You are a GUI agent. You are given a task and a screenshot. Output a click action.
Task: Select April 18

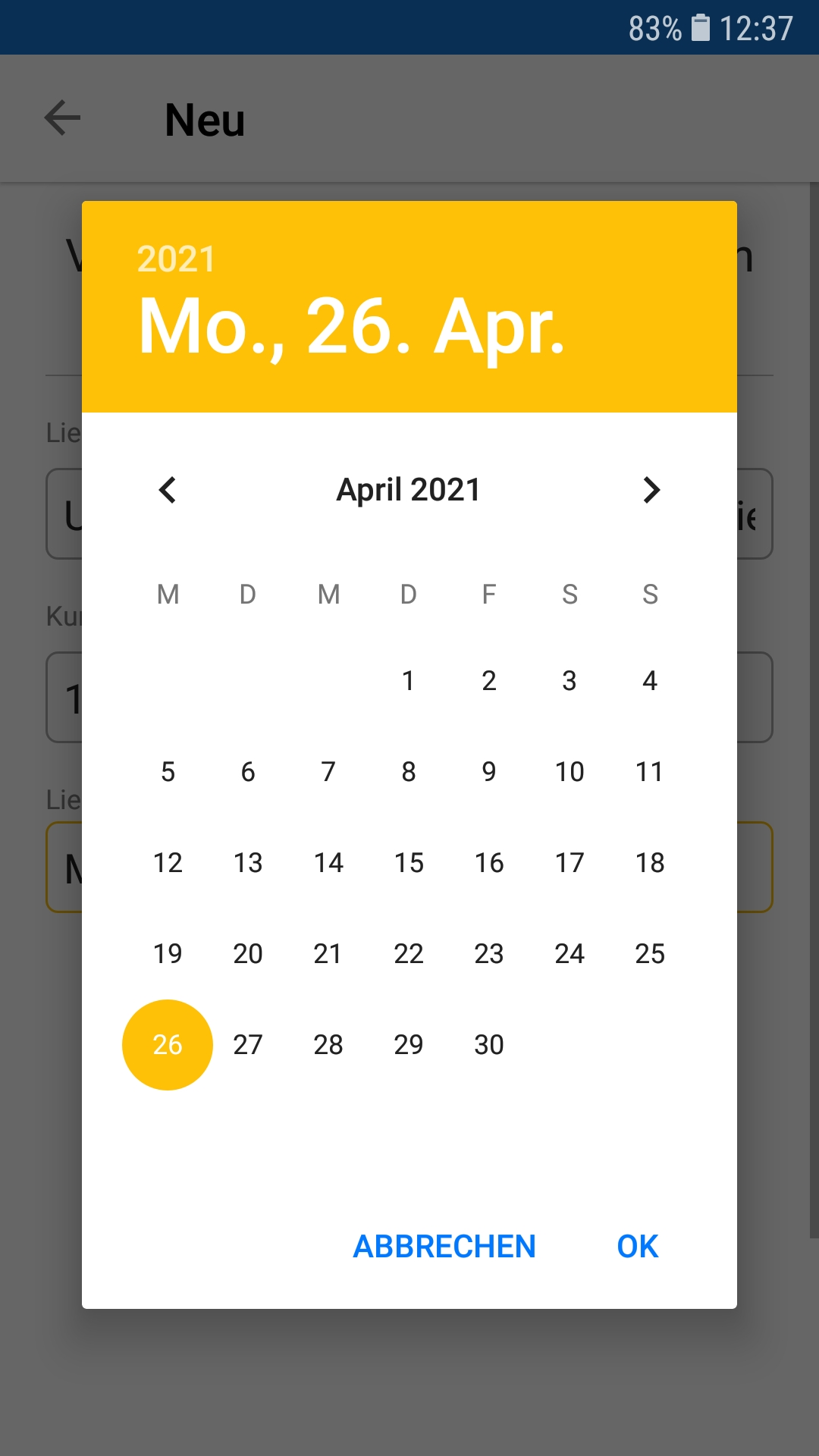(650, 863)
